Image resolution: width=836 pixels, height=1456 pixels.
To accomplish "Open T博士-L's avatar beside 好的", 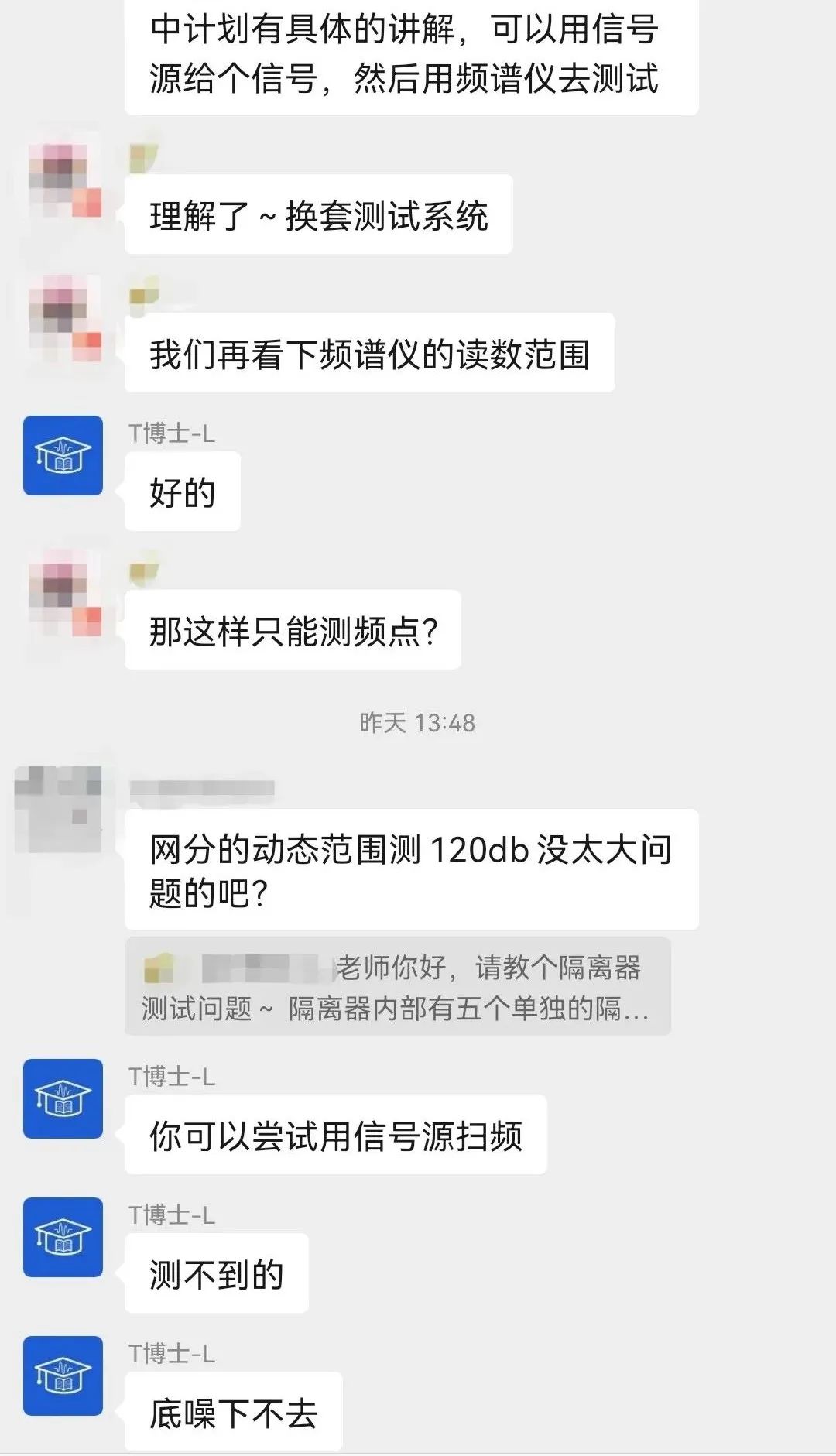I will [63, 455].
